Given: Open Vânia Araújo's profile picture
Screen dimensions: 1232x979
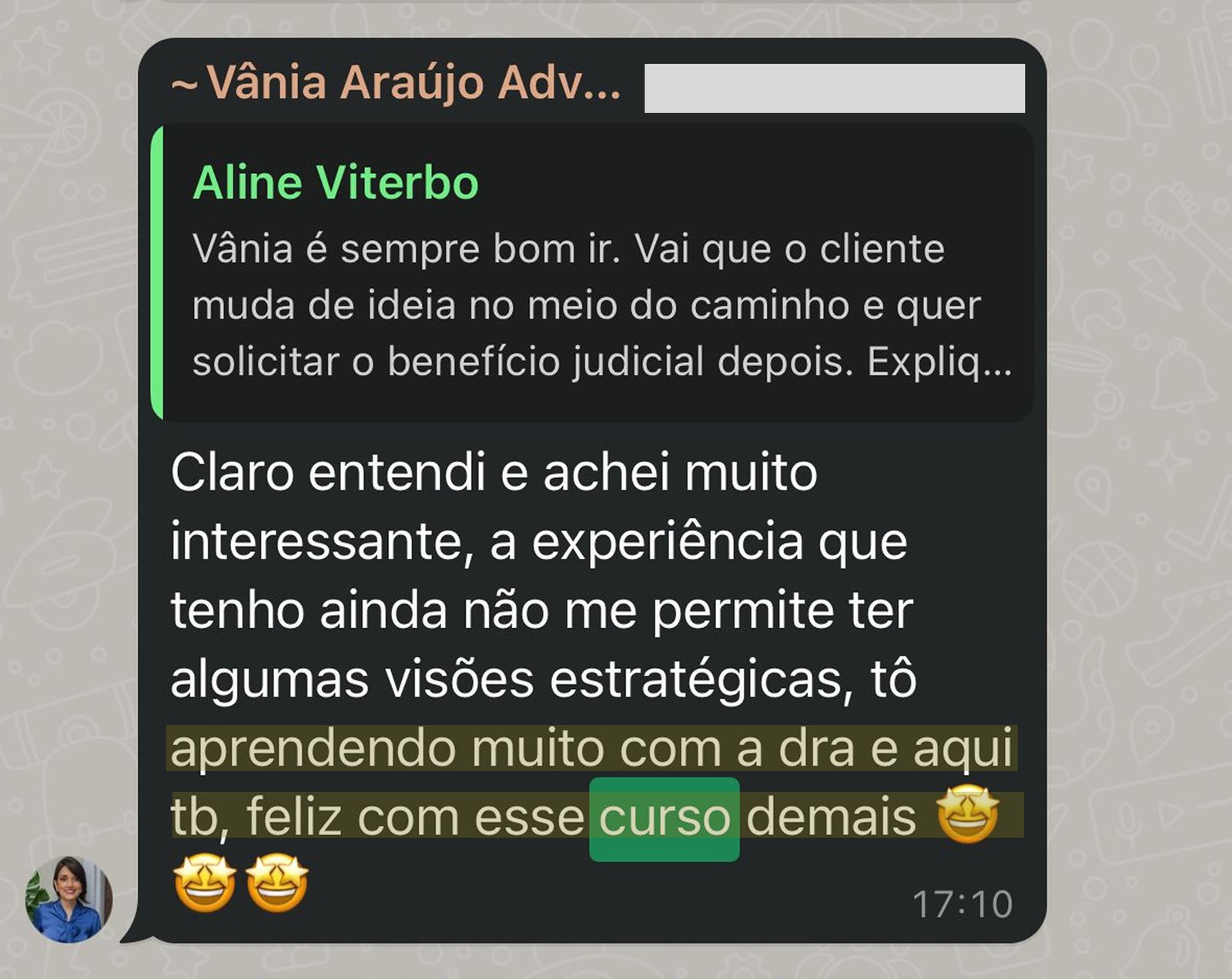Looking at the screenshot, I should pos(69,899).
